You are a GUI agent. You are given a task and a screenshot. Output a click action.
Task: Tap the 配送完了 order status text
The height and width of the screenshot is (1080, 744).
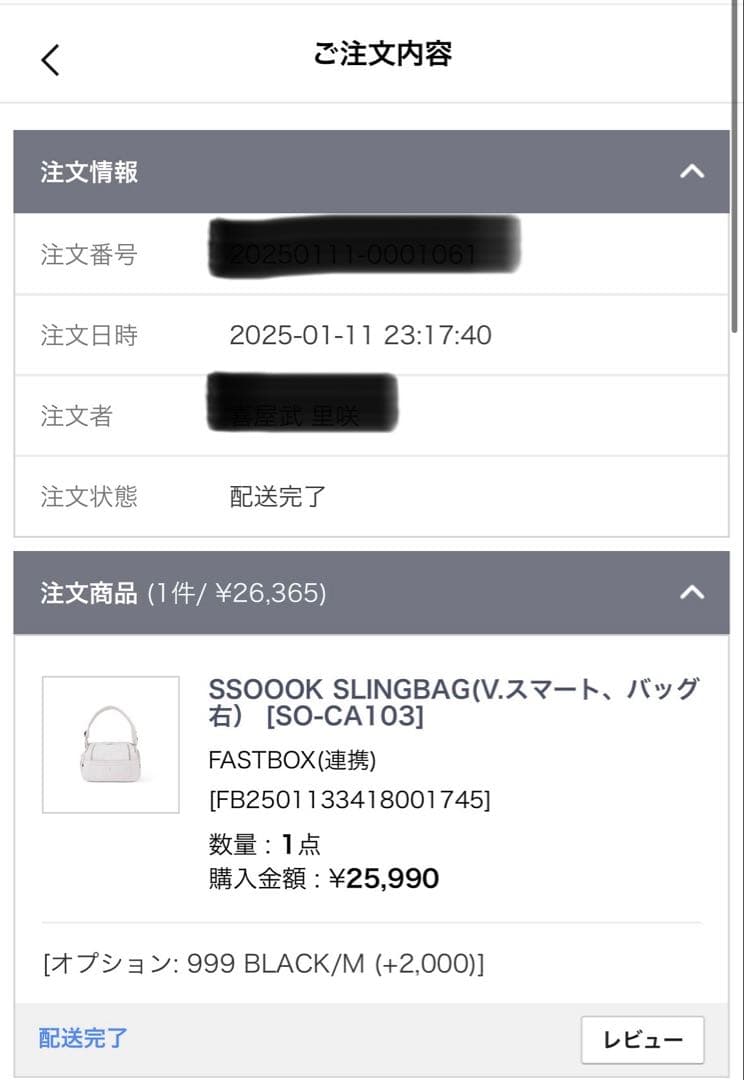pos(275,497)
